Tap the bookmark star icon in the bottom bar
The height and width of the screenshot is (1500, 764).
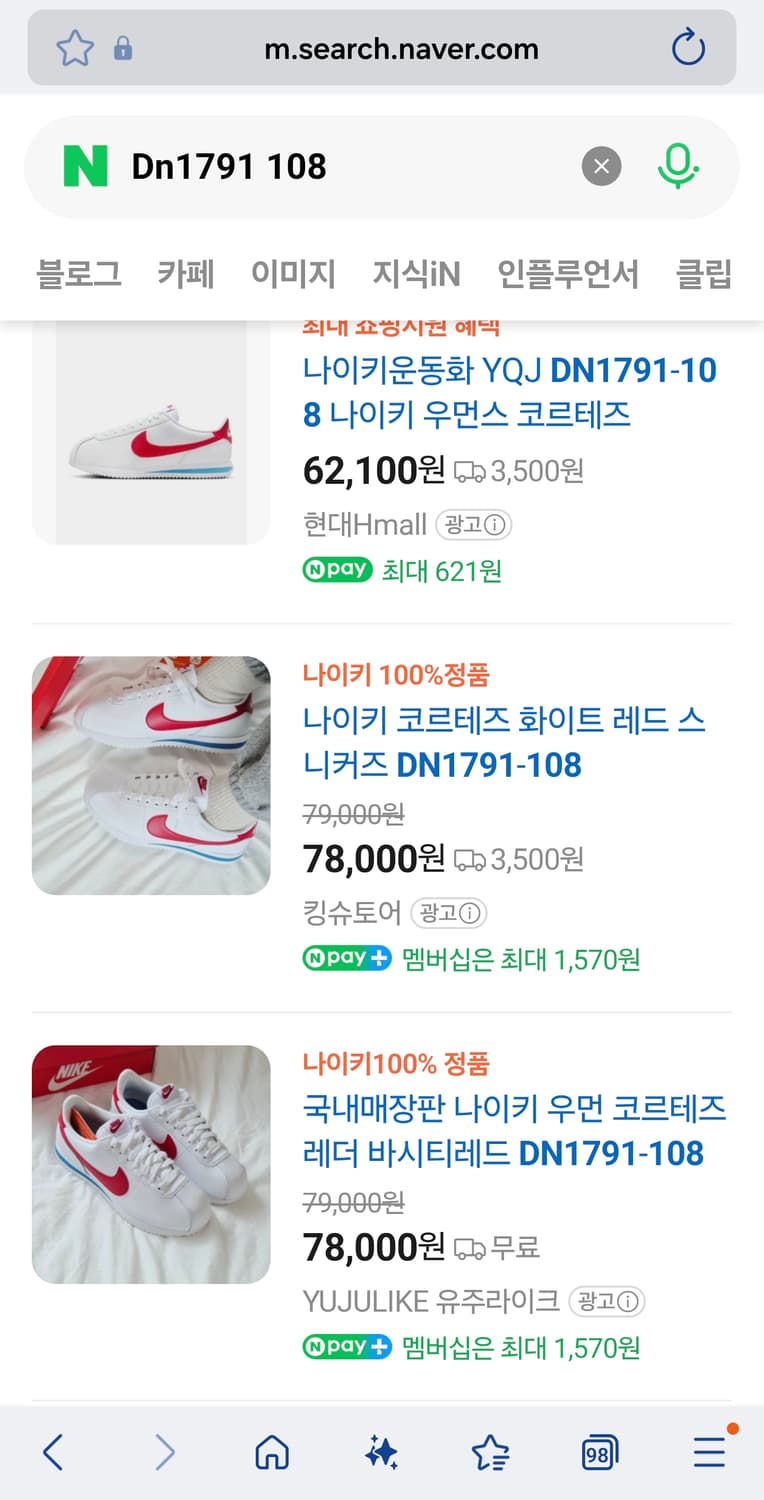click(489, 1451)
